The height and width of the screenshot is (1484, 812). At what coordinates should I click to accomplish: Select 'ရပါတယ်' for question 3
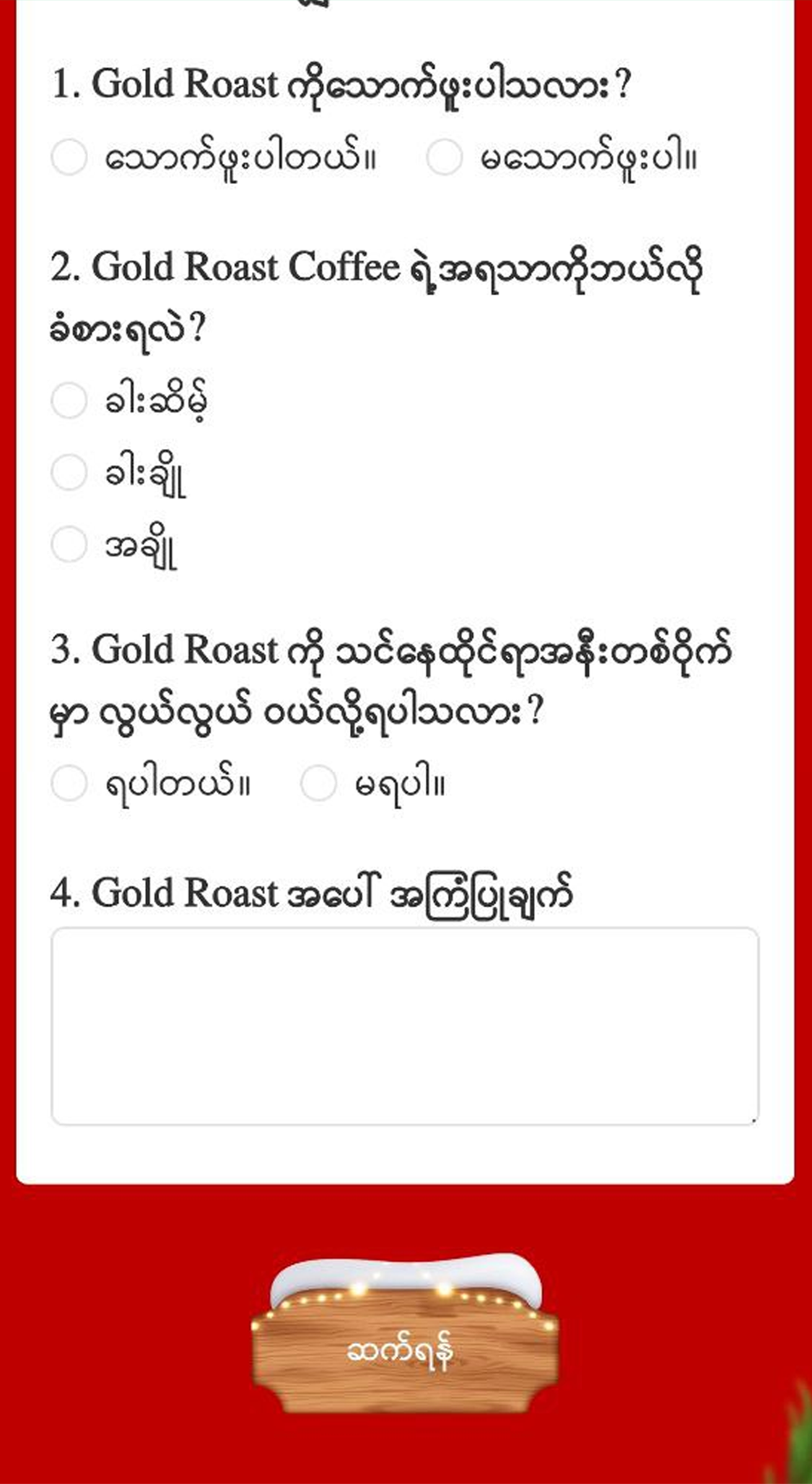coord(69,783)
